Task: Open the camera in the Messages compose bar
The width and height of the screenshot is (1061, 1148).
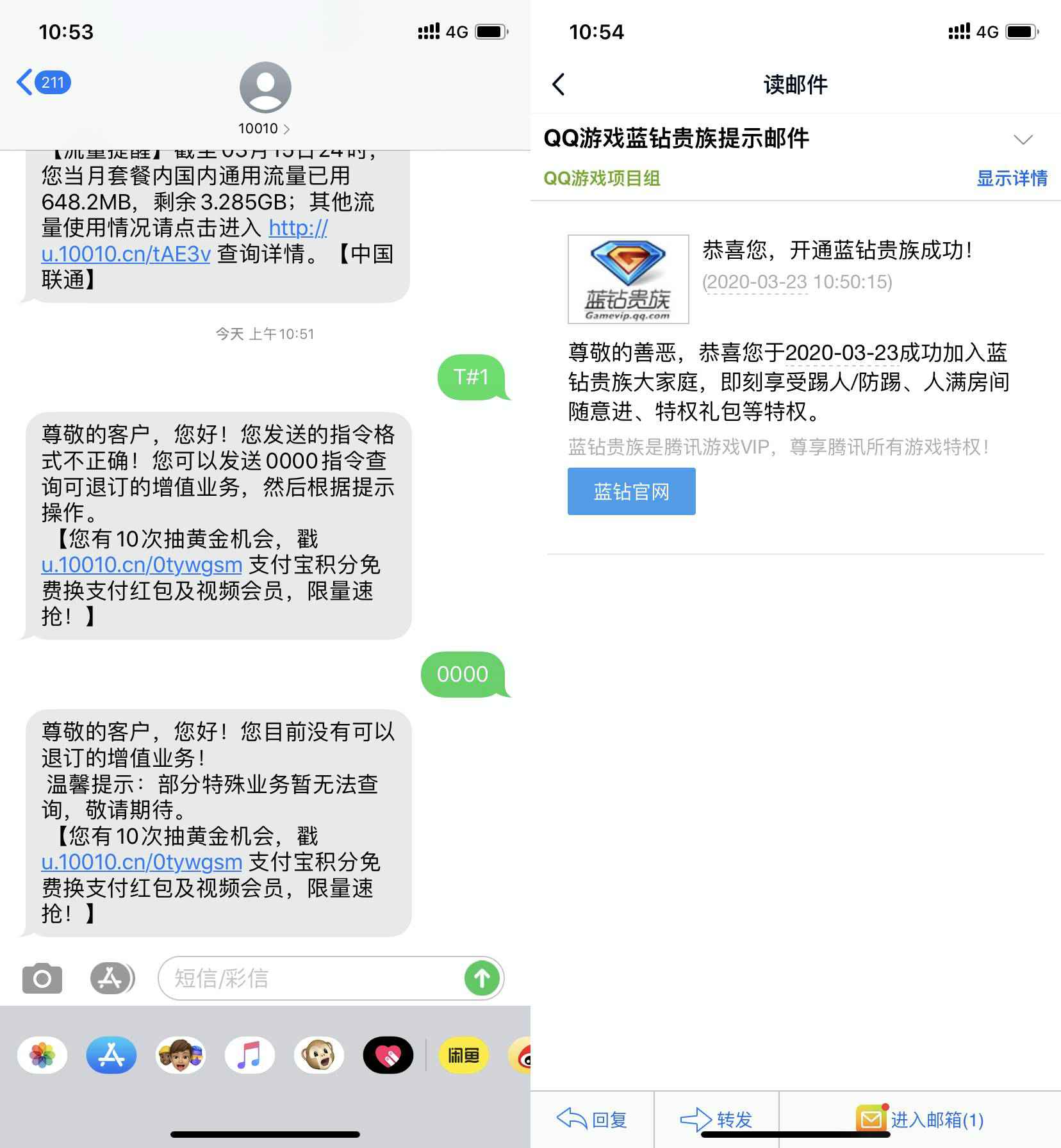Action: tap(42, 978)
